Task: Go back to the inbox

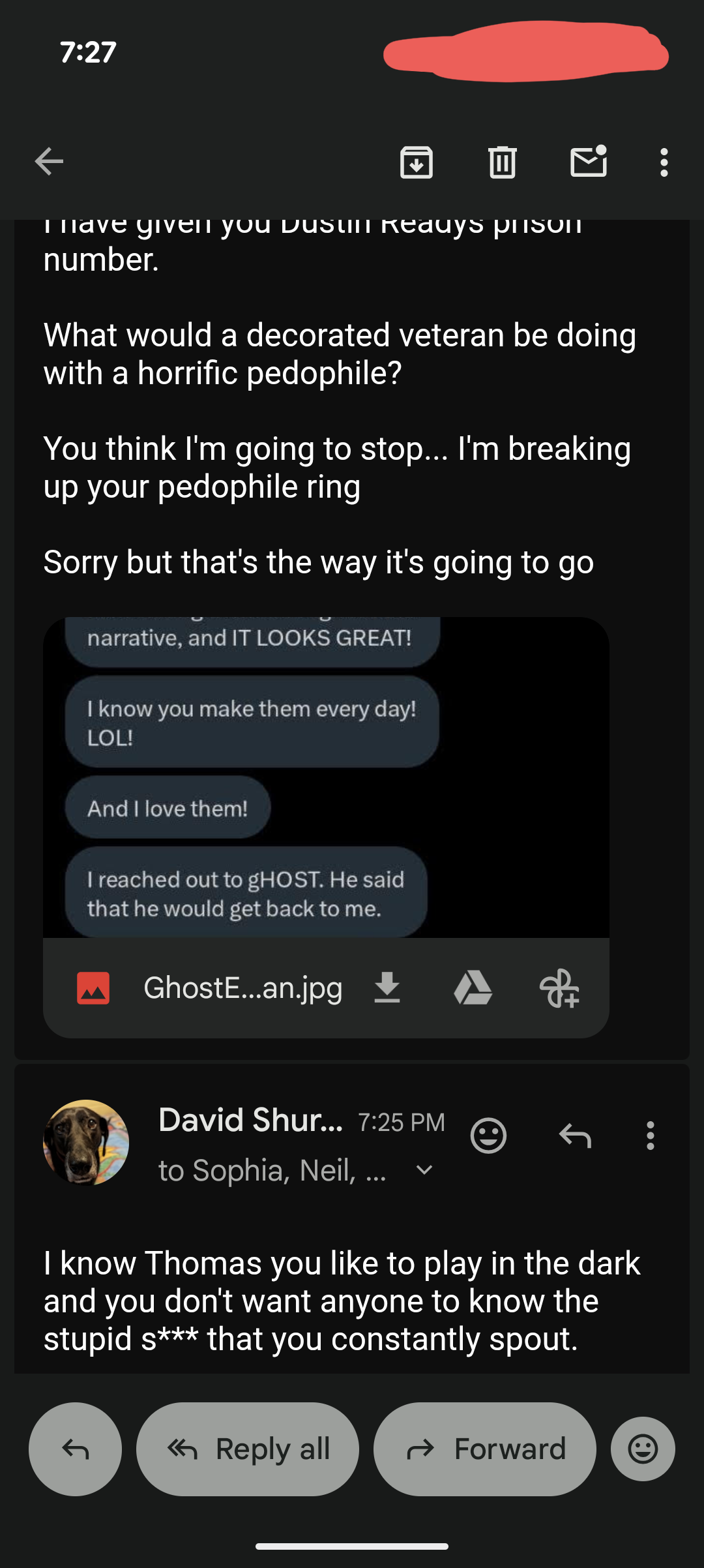Action: click(x=49, y=162)
